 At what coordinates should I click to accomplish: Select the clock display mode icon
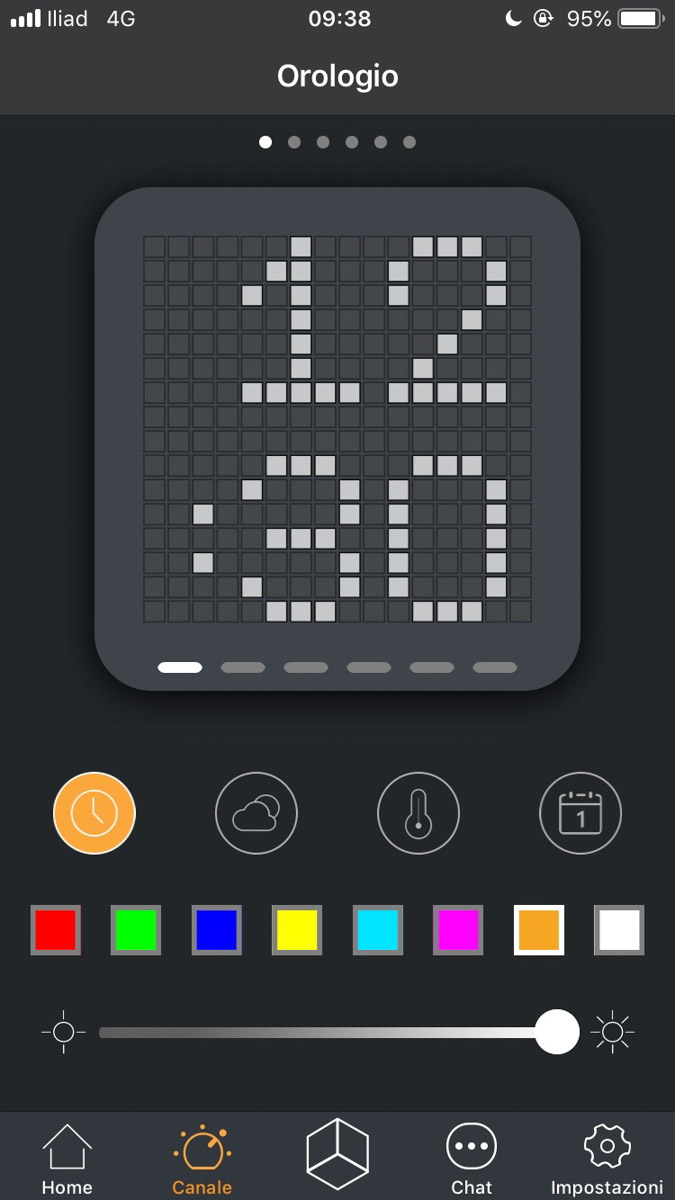pyautogui.click(x=94, y=813)
